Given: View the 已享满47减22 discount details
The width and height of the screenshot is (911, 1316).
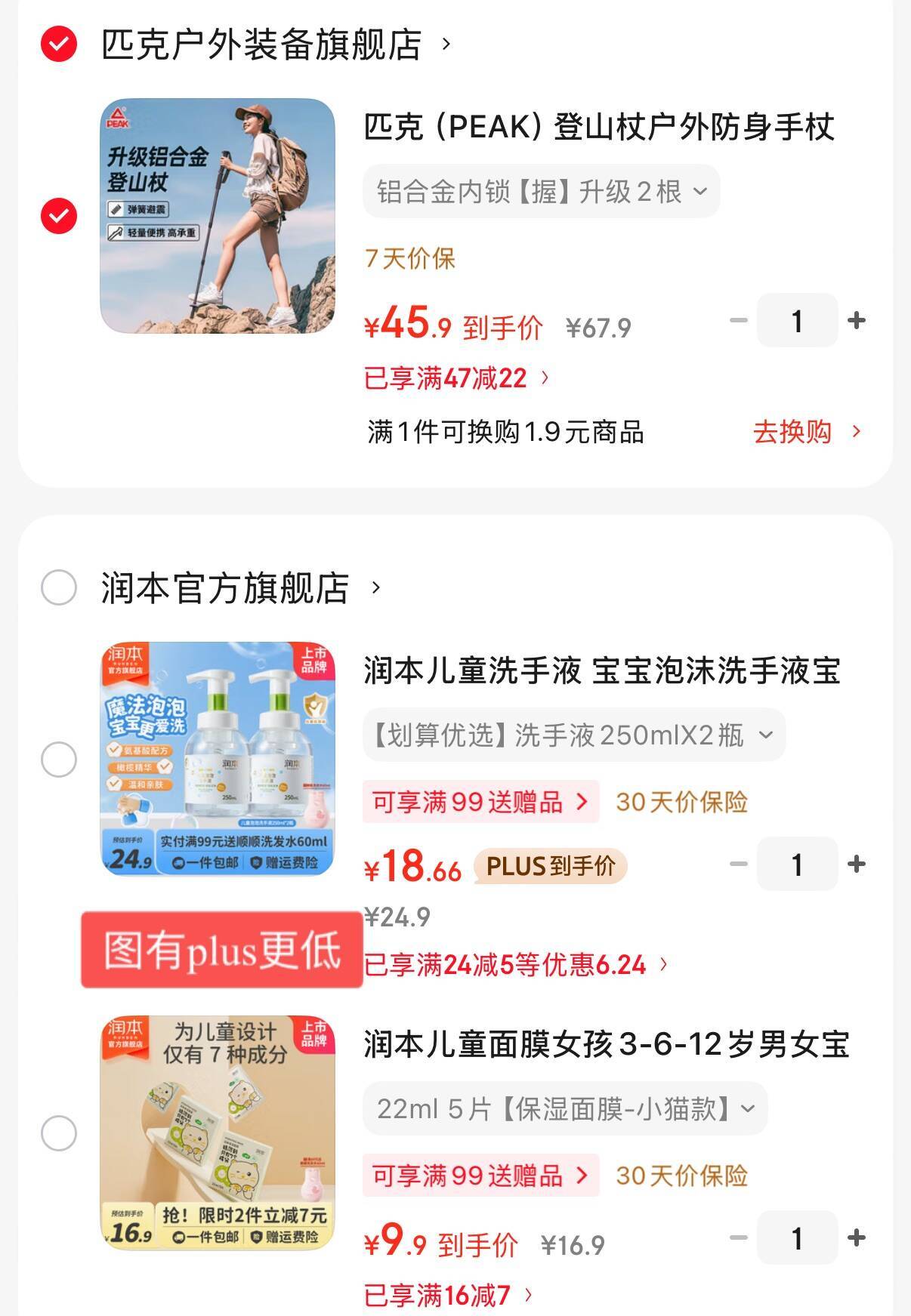Looking at the screenshot, I should [457, 378].
